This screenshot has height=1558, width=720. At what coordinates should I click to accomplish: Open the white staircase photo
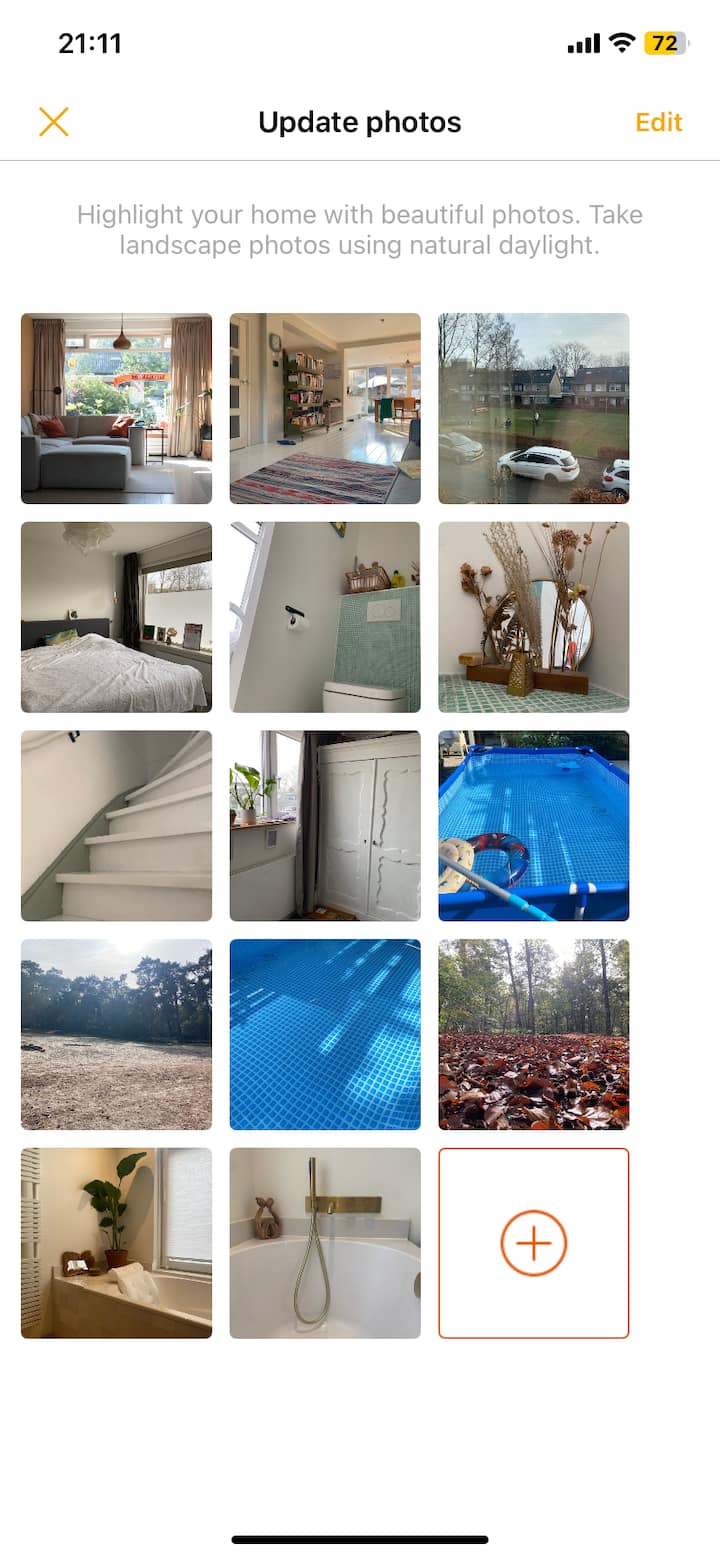[116, 826]
